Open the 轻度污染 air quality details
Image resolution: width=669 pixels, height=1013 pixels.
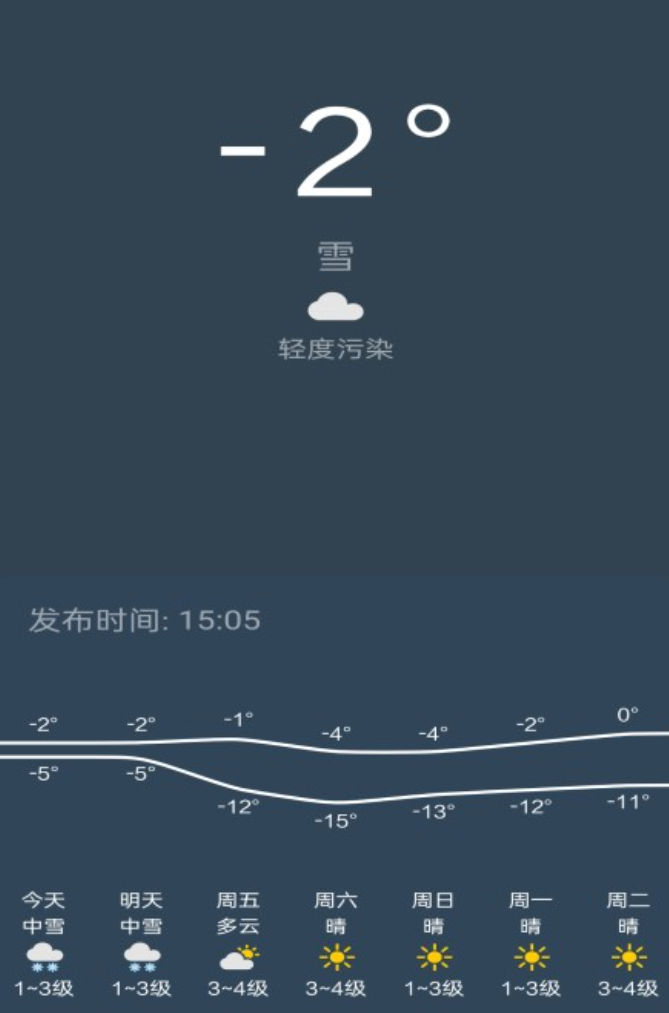[x=335, y=350]
